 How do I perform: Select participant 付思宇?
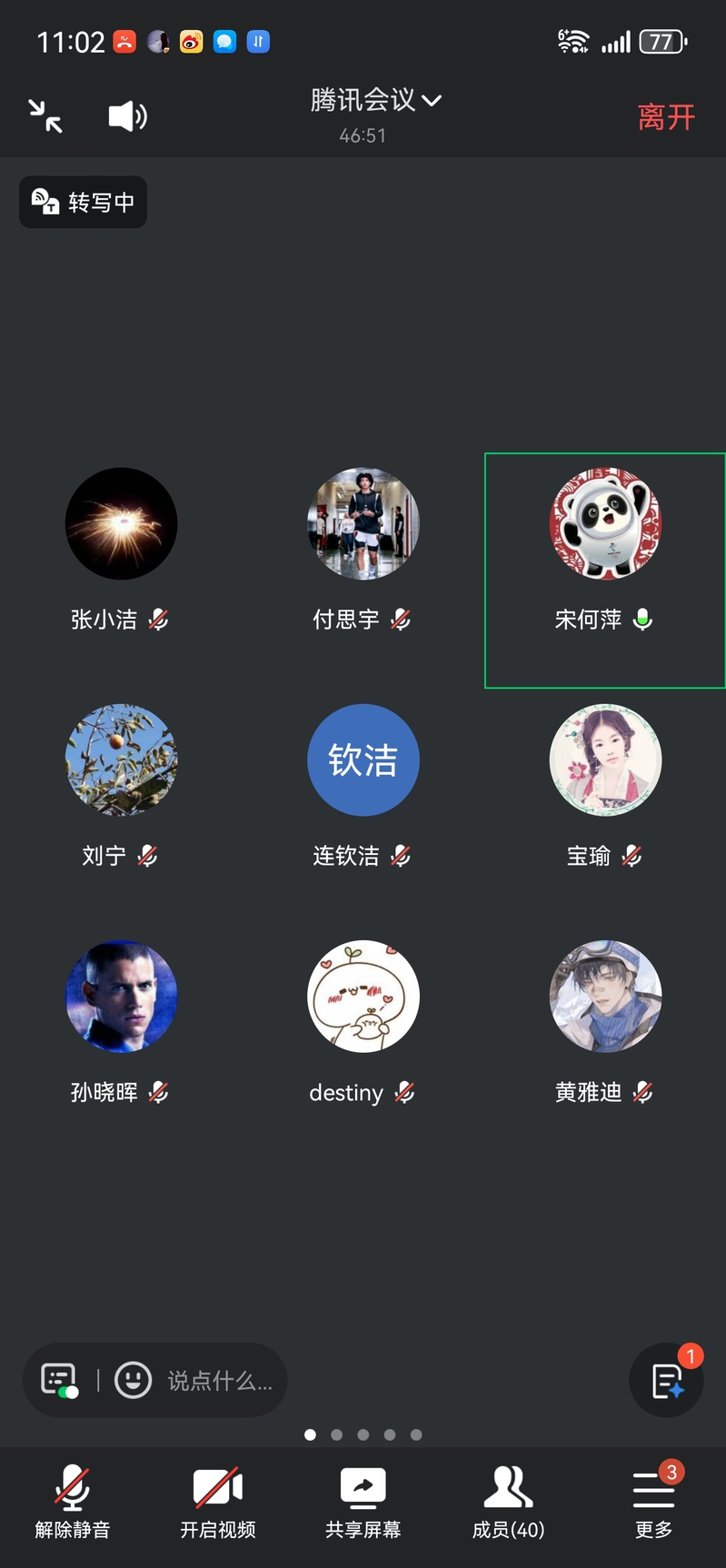(x=363, y=524)
